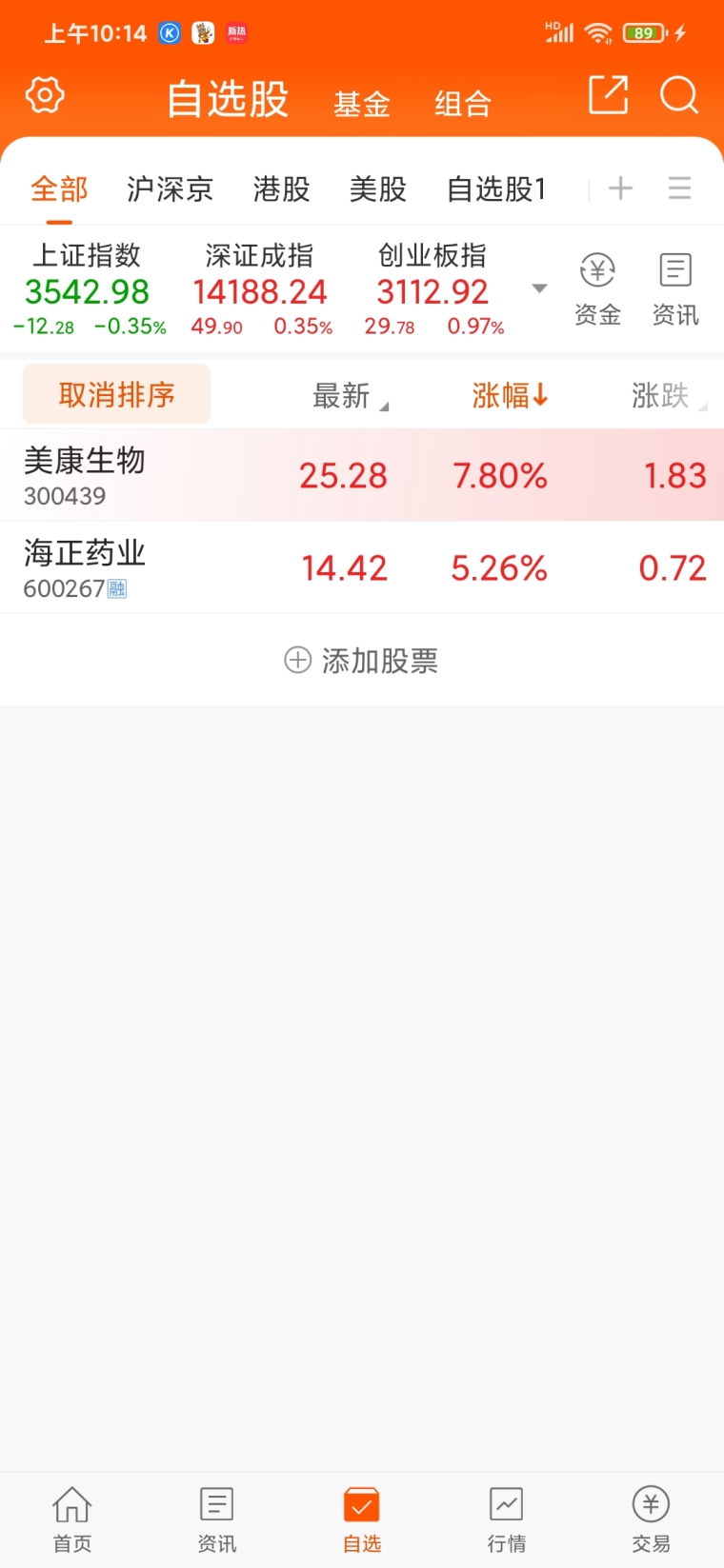Select the 美股 tab

[x=378, y=189]
